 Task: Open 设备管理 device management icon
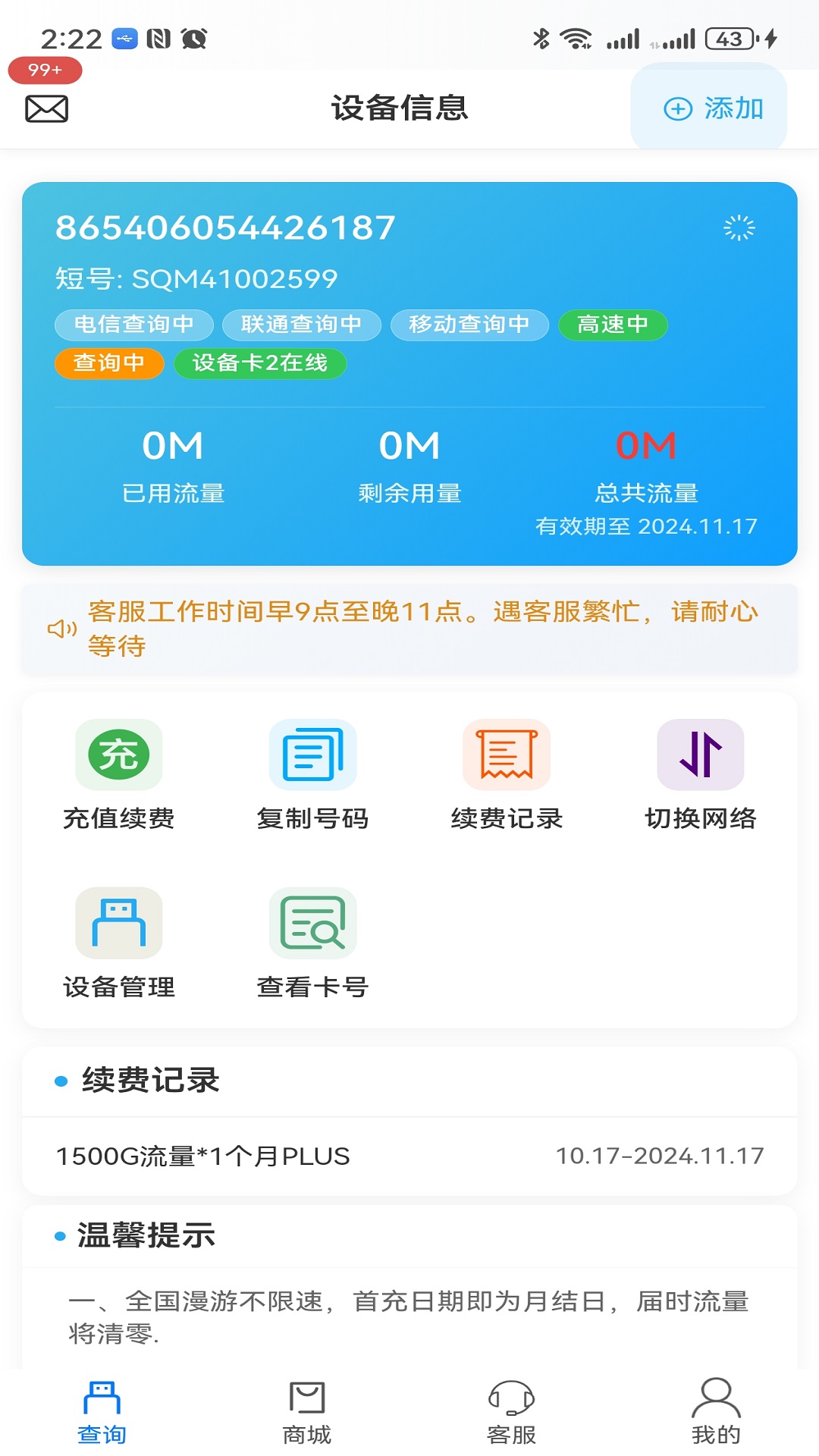point(118,924)
